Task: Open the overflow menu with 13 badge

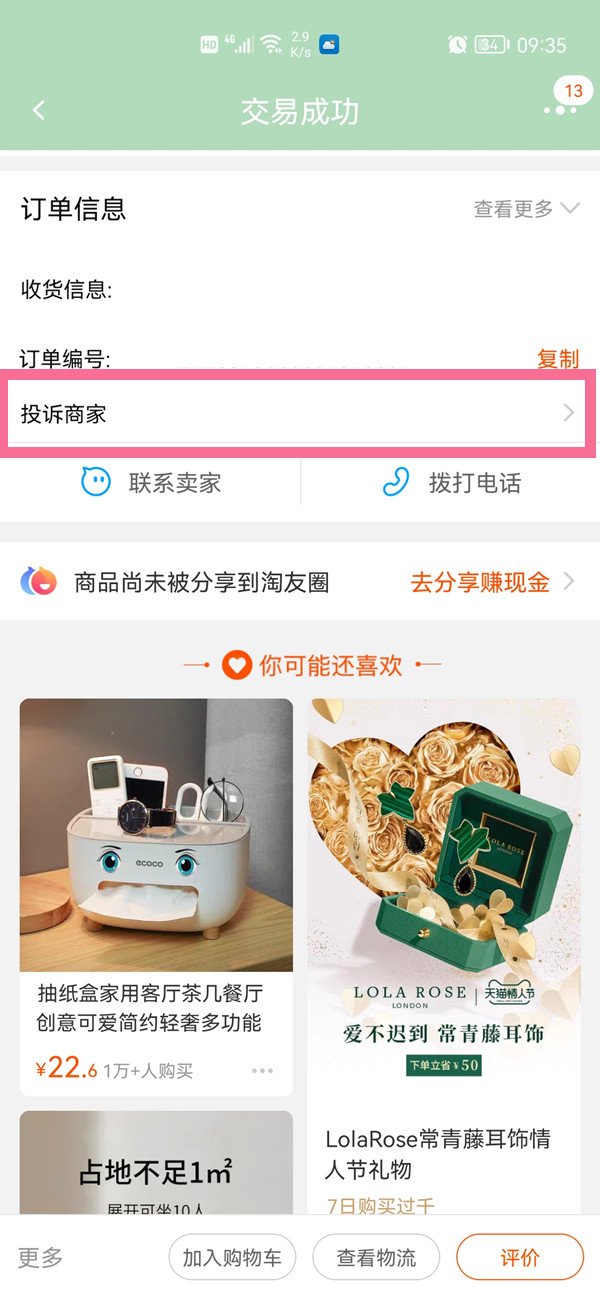Action: [560, 108]
